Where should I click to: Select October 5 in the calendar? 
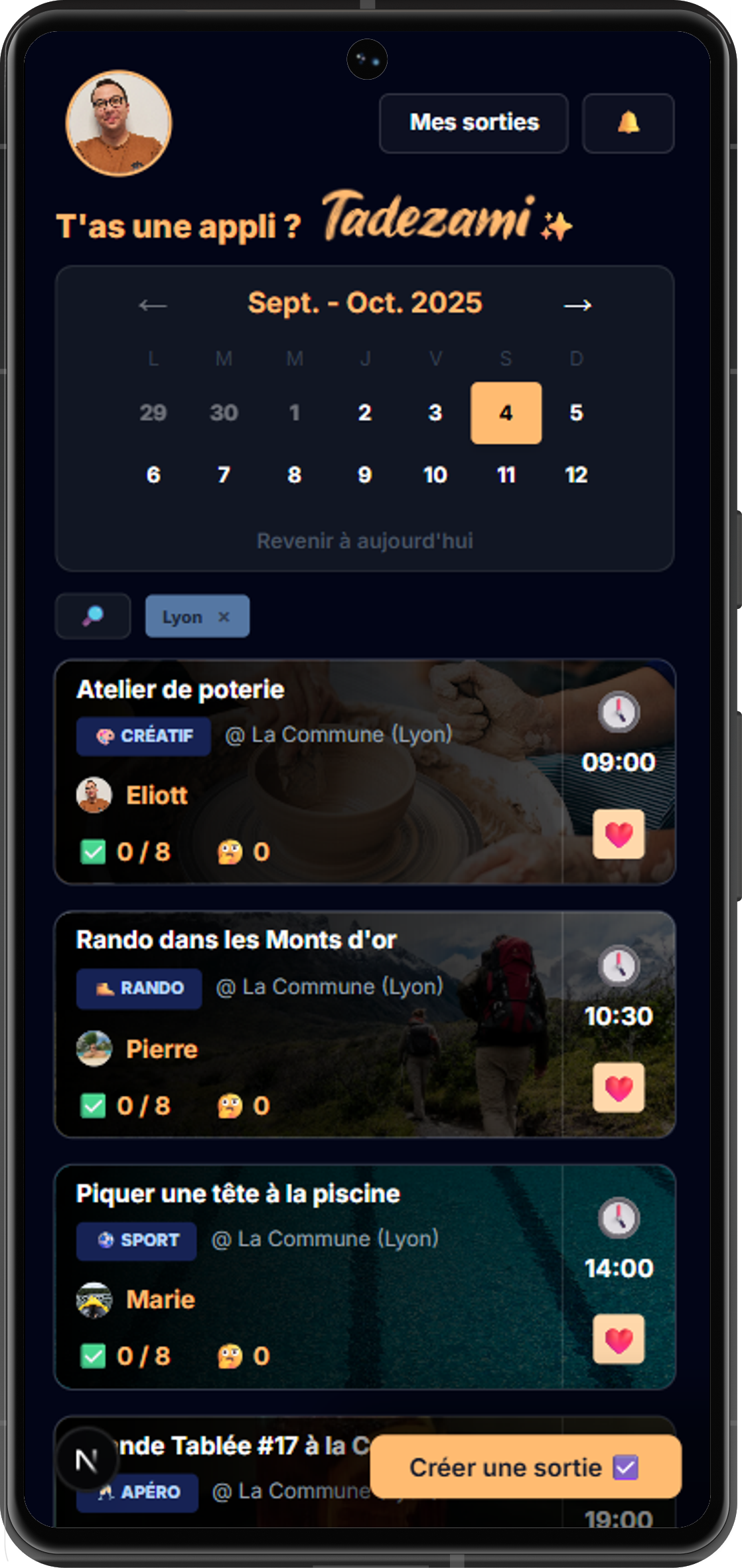point(576,412)
